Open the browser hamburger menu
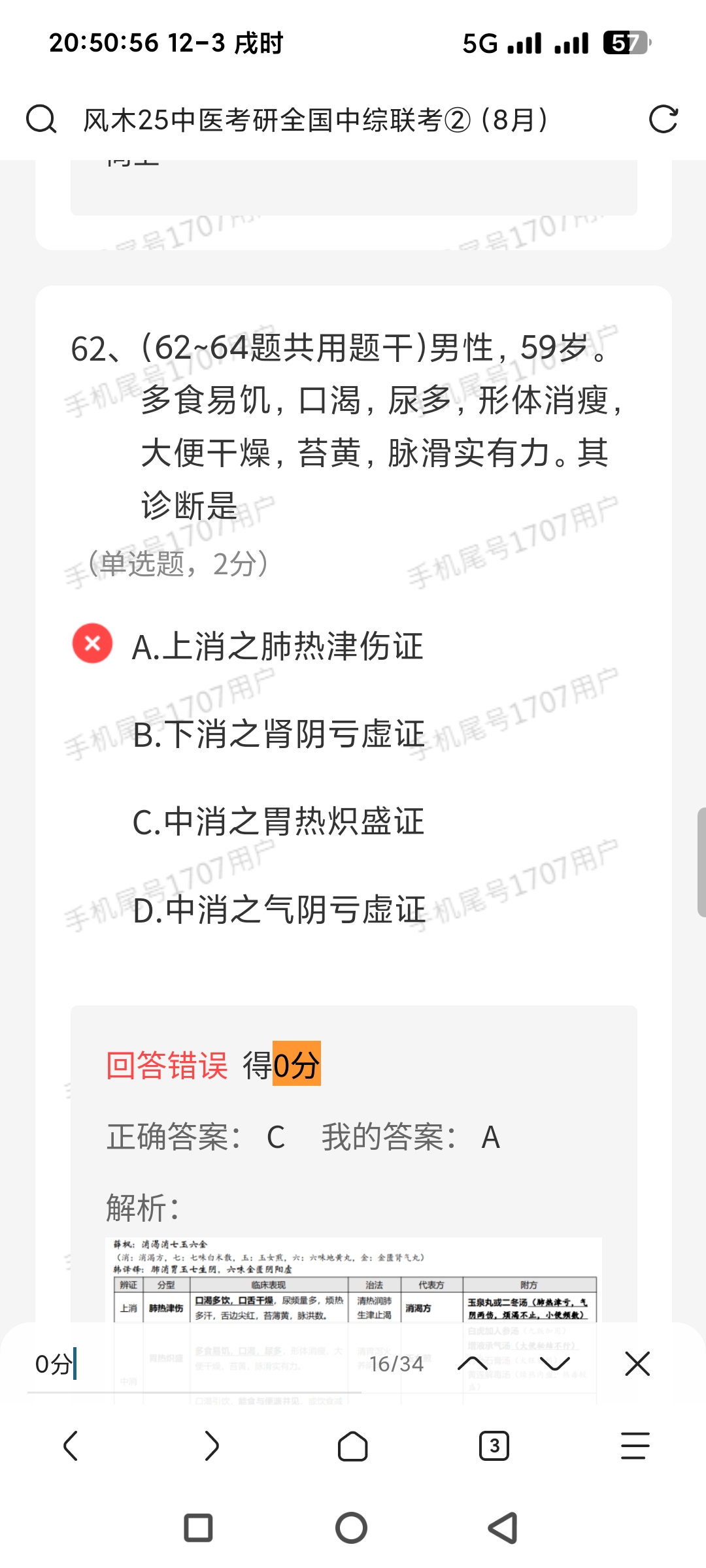Screen dimensions: 706x1568 pos(635,1446)
